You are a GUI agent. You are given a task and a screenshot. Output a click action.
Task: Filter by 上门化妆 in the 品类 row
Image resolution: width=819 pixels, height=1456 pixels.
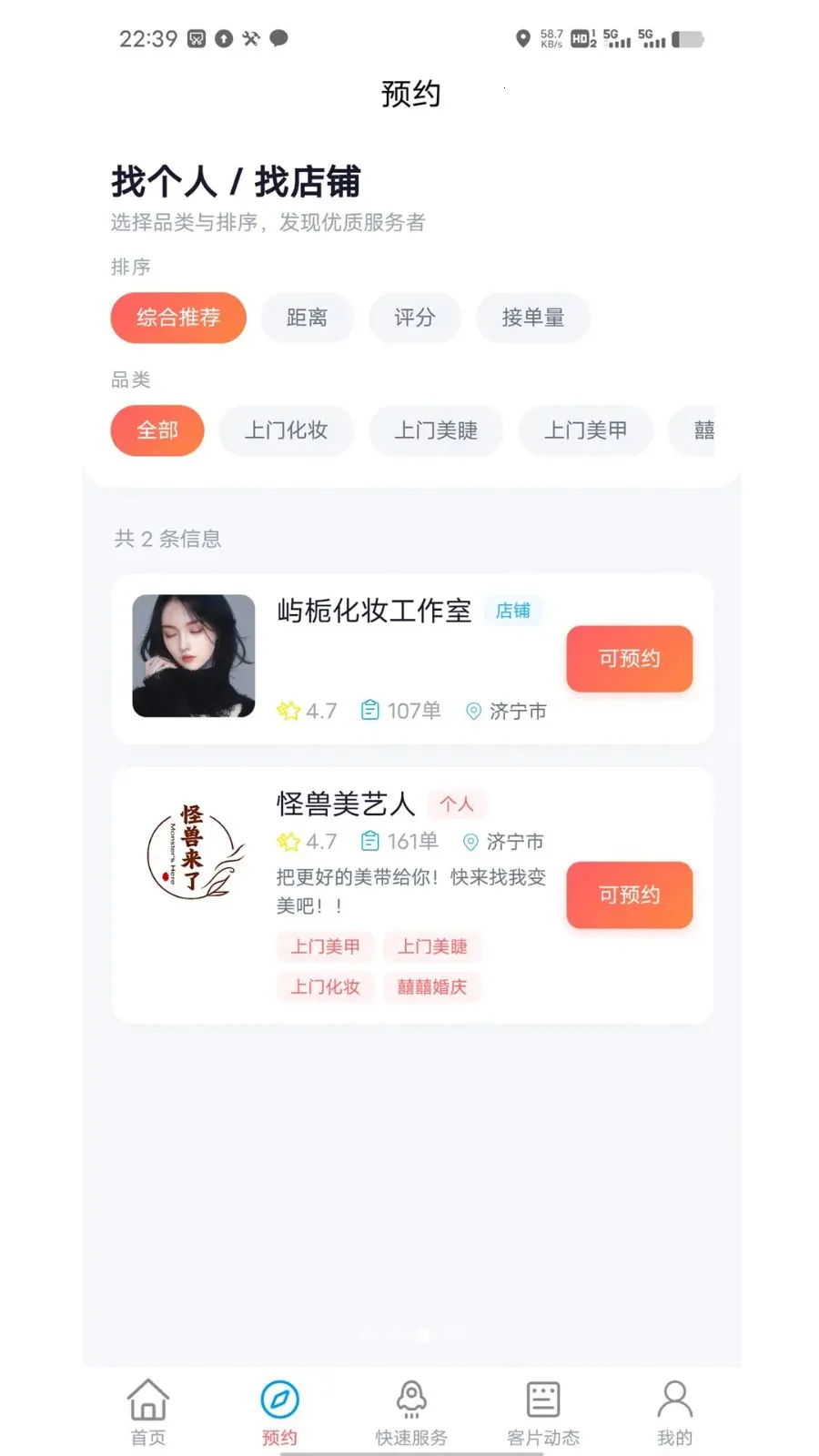pyautogui.click(x=287, y=430)
